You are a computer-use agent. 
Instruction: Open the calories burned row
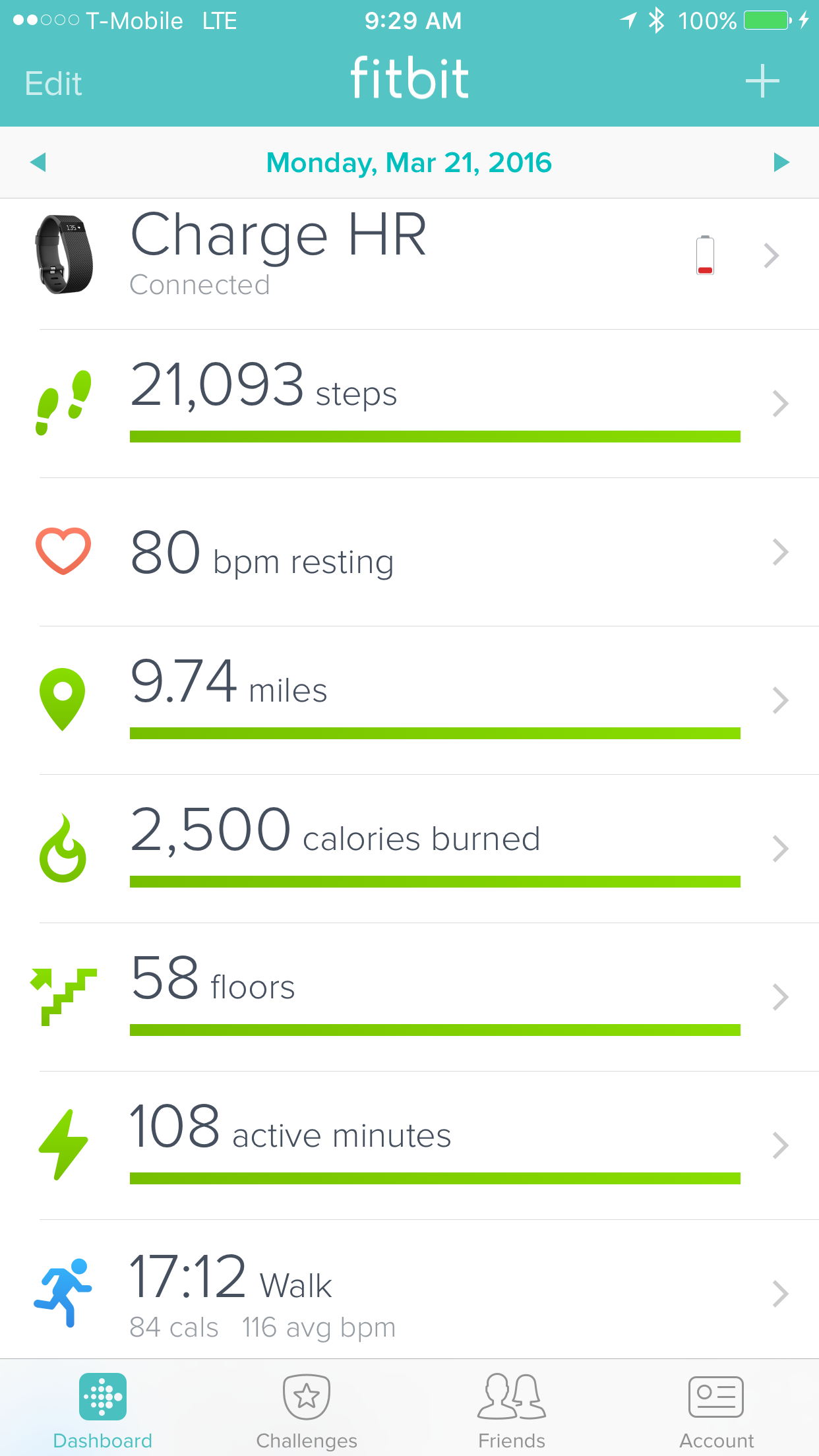click(409, 849)
